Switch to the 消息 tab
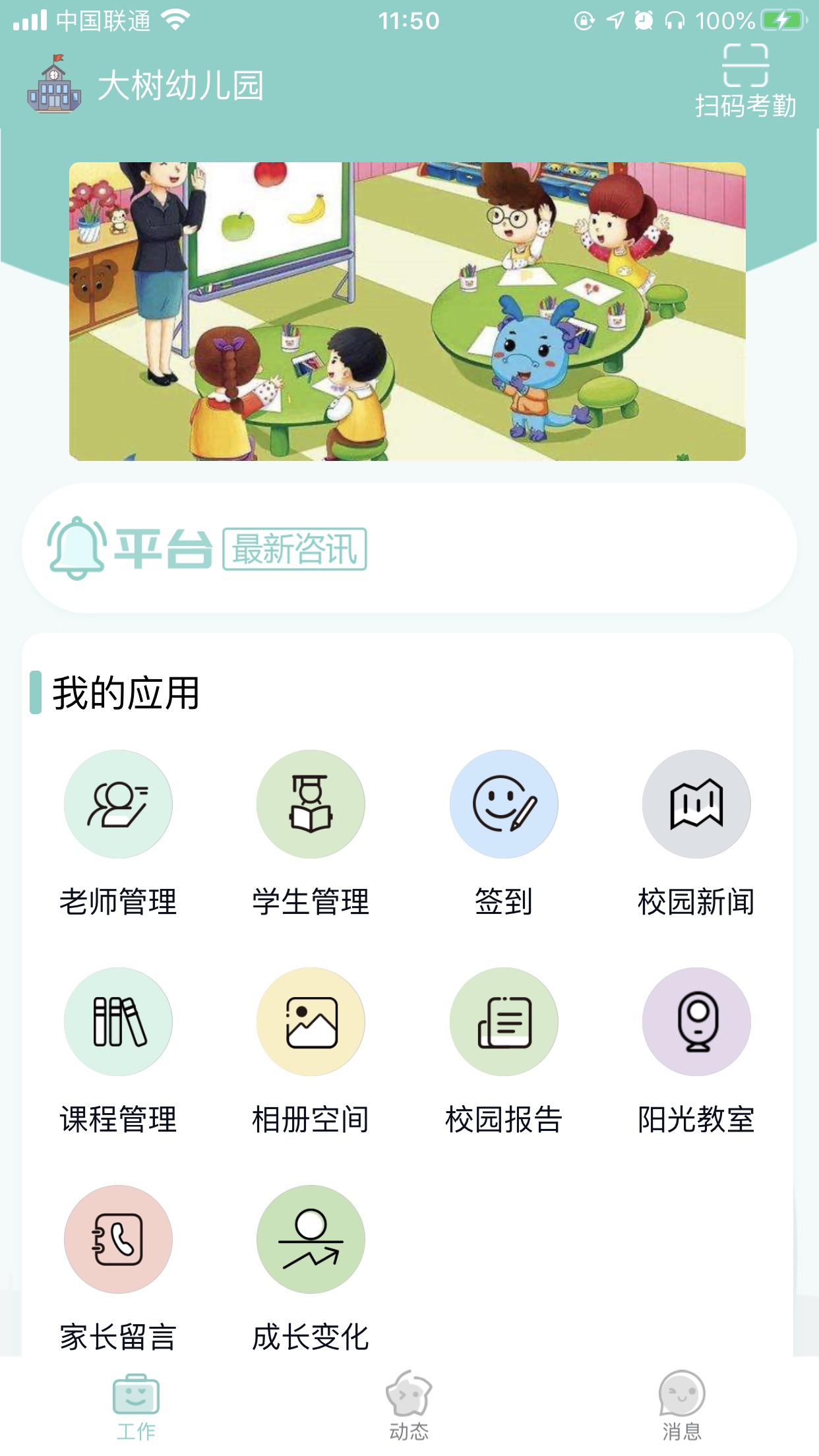 pos(682,1406)
